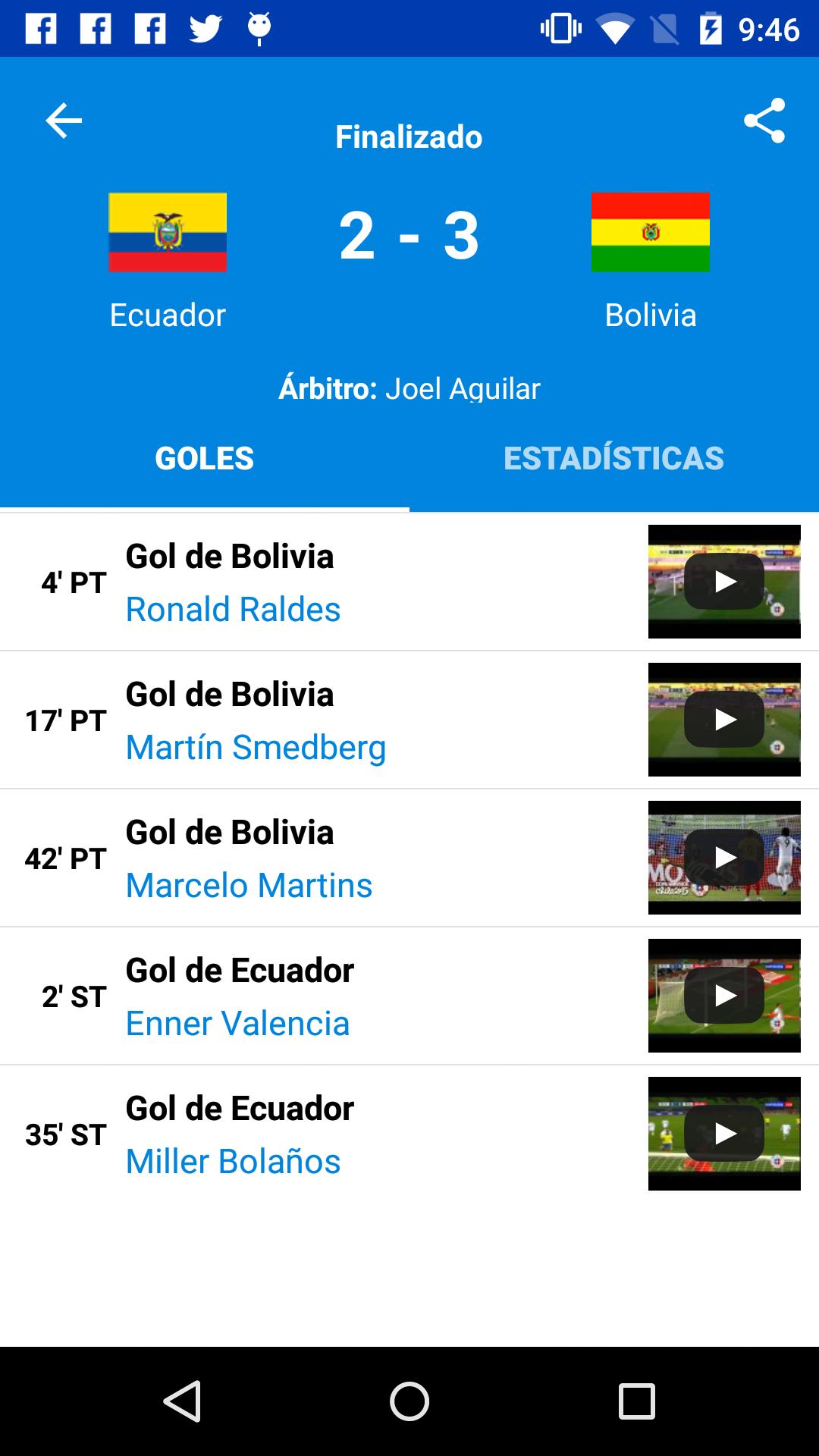Select the Ecuador flag

(168, 233)
